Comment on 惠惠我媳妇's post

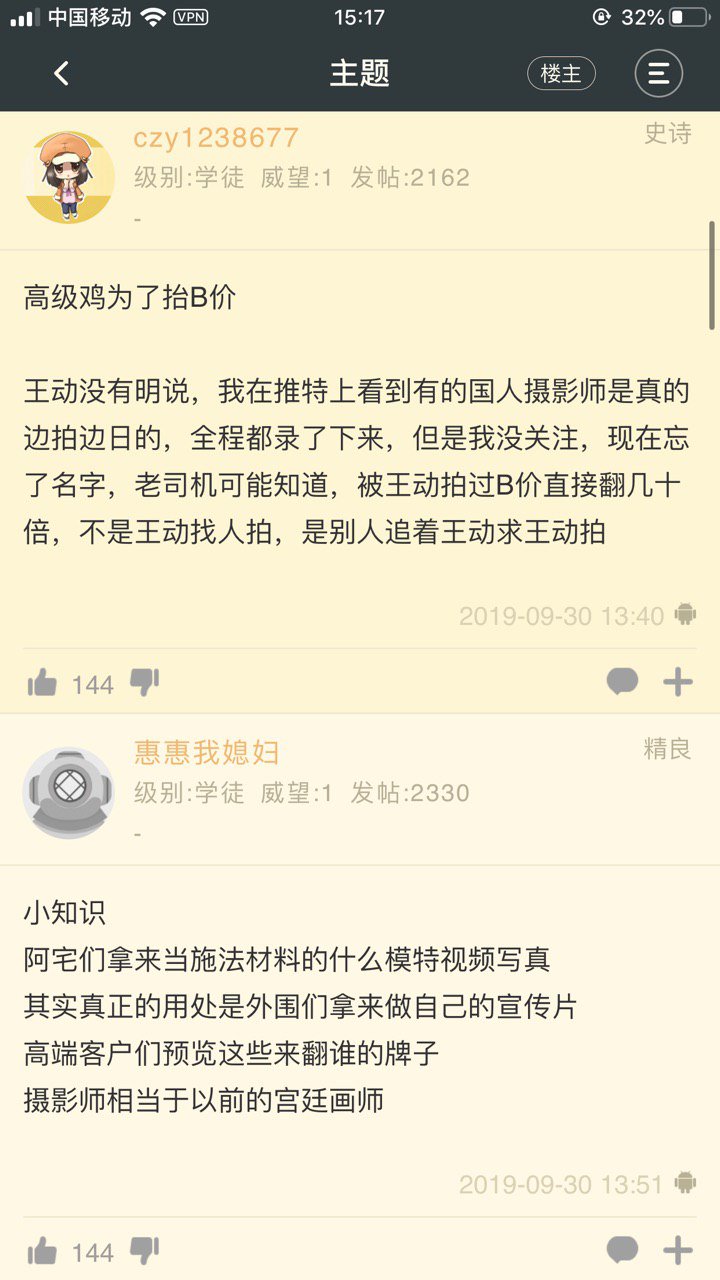click(x=622, y=1249)
